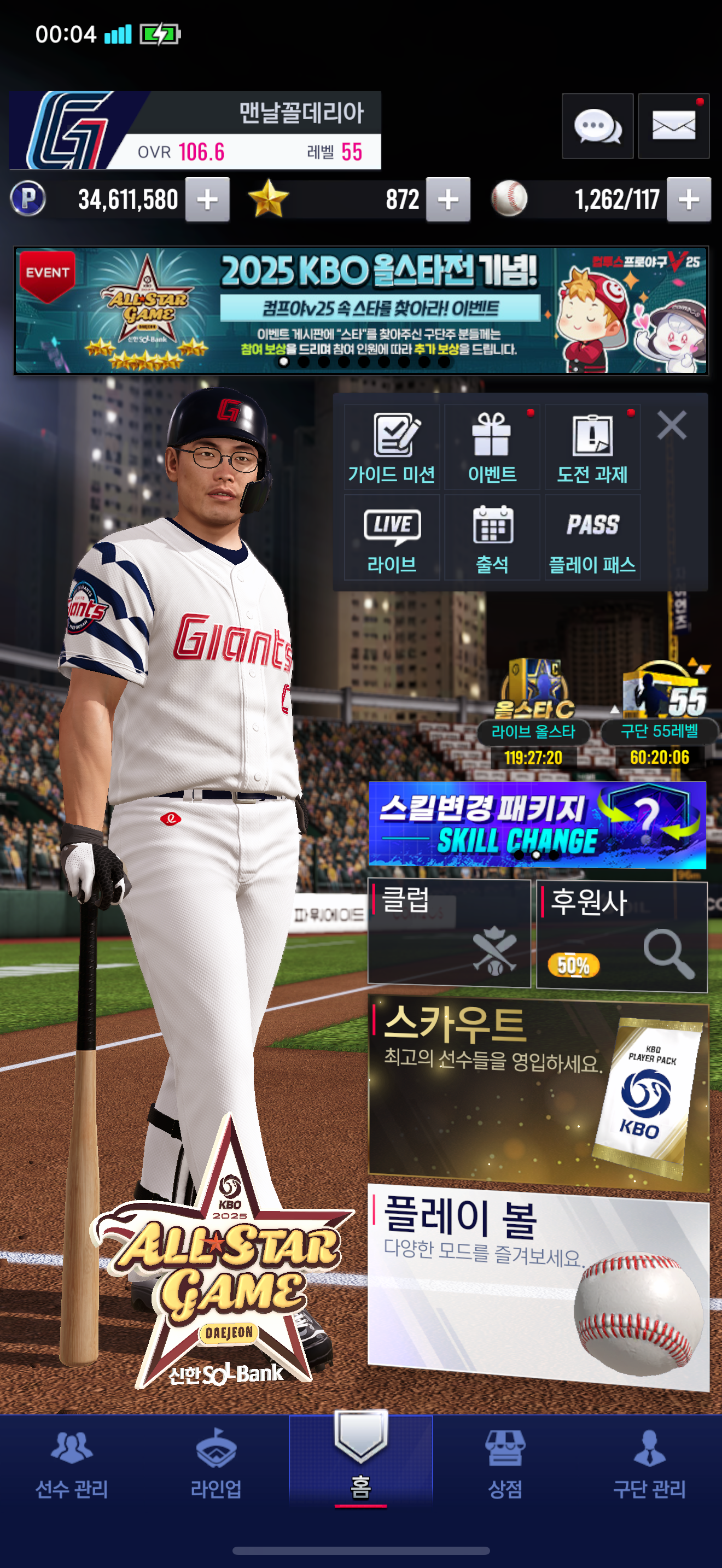The width and height of the screenshot is (722, 1568).
Task: Open 가이드 미션
Action: (392, 447)
